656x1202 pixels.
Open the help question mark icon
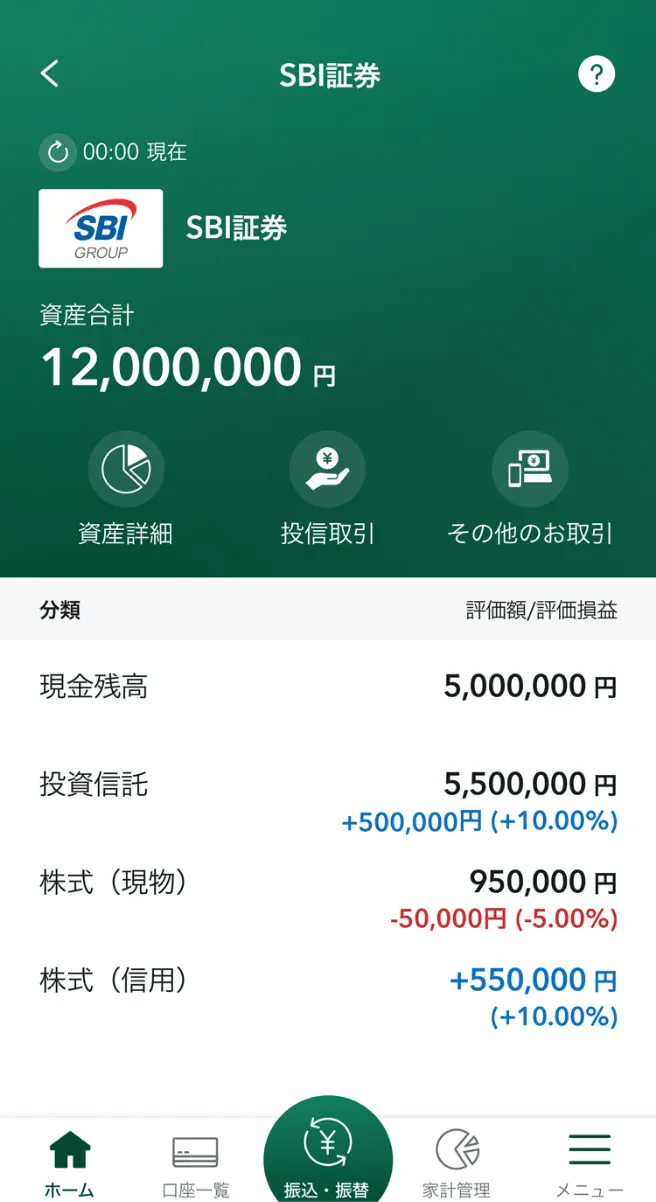pyautogui.click(x=597, y=74)
